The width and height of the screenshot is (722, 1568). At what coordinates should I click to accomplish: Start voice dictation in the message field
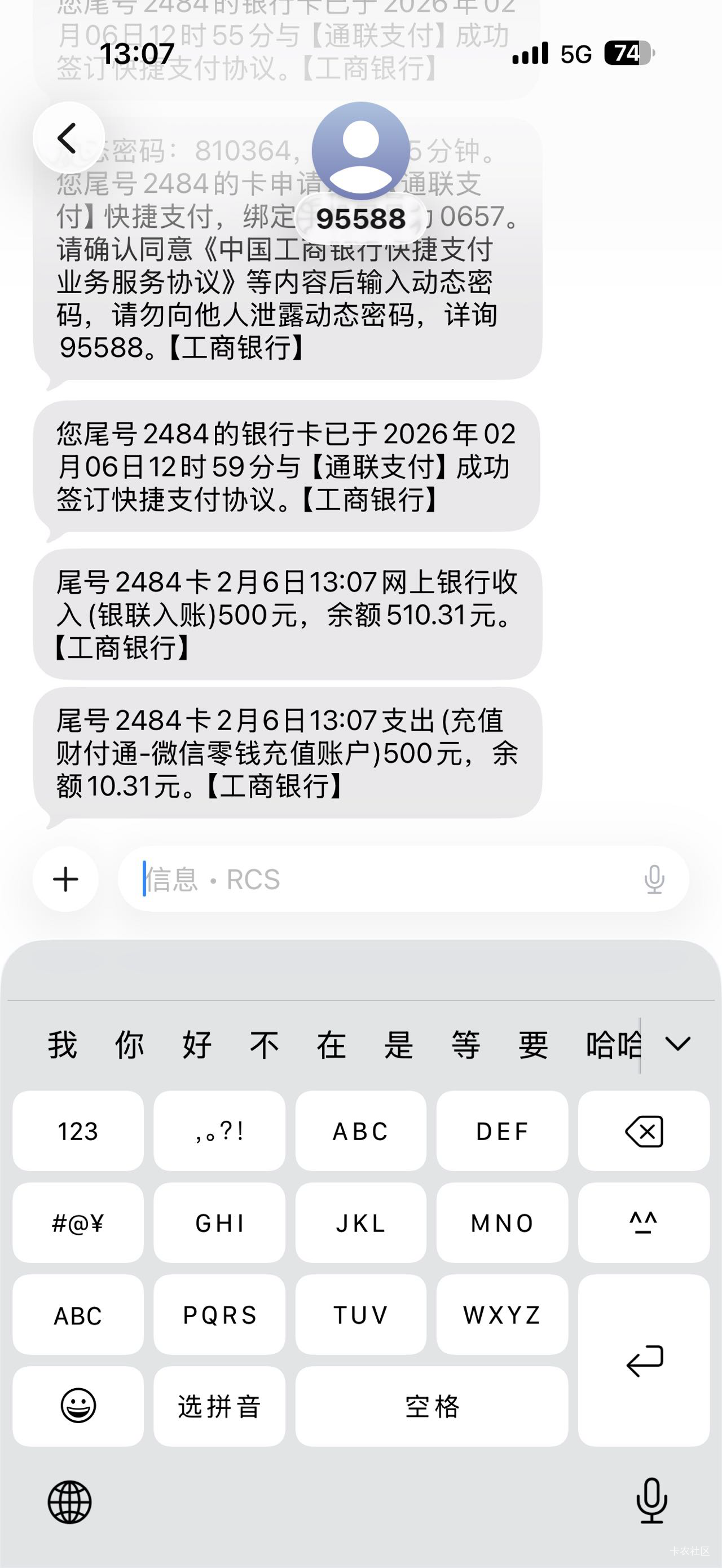tap(654, 878)
